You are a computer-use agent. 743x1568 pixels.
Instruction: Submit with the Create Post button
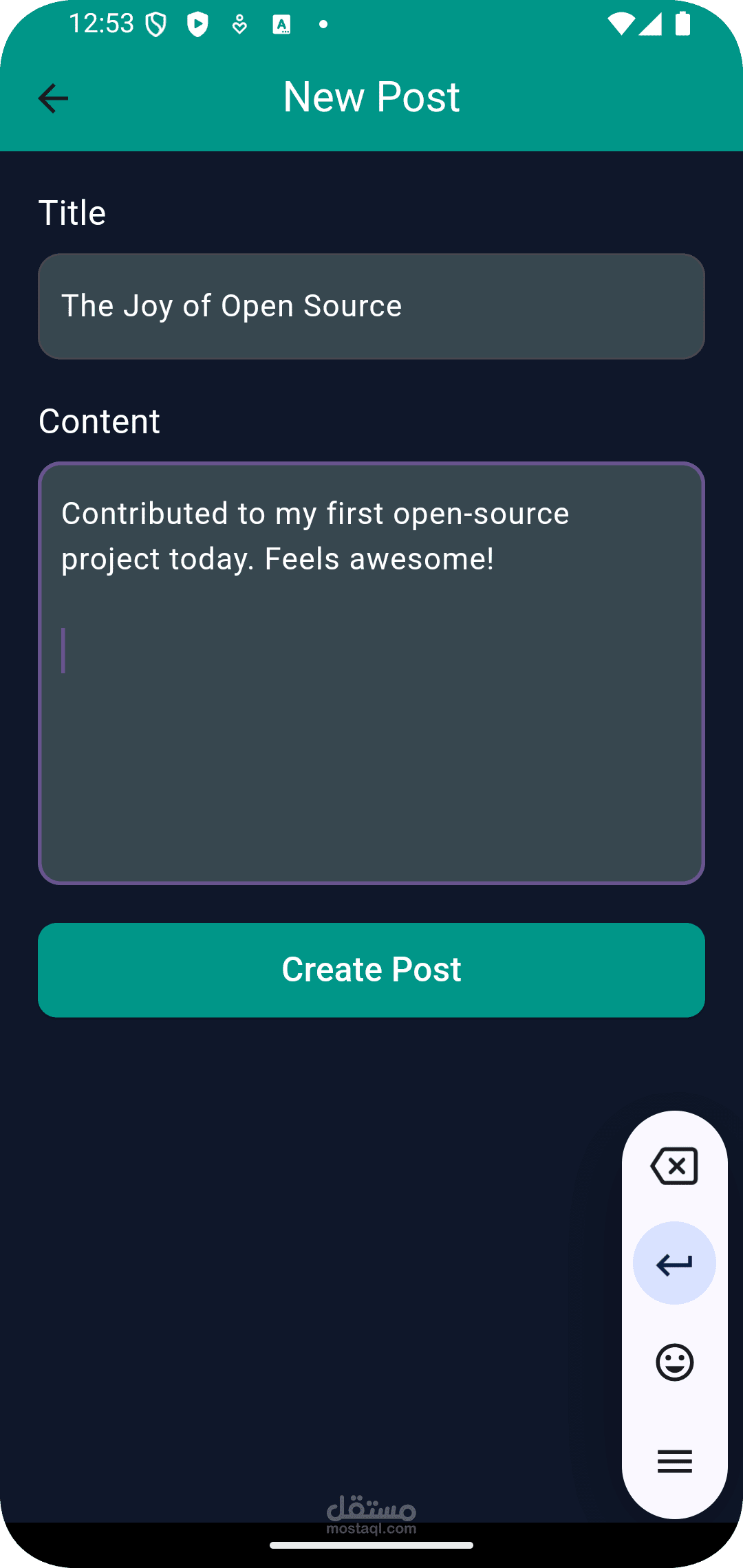coord(371,970)
